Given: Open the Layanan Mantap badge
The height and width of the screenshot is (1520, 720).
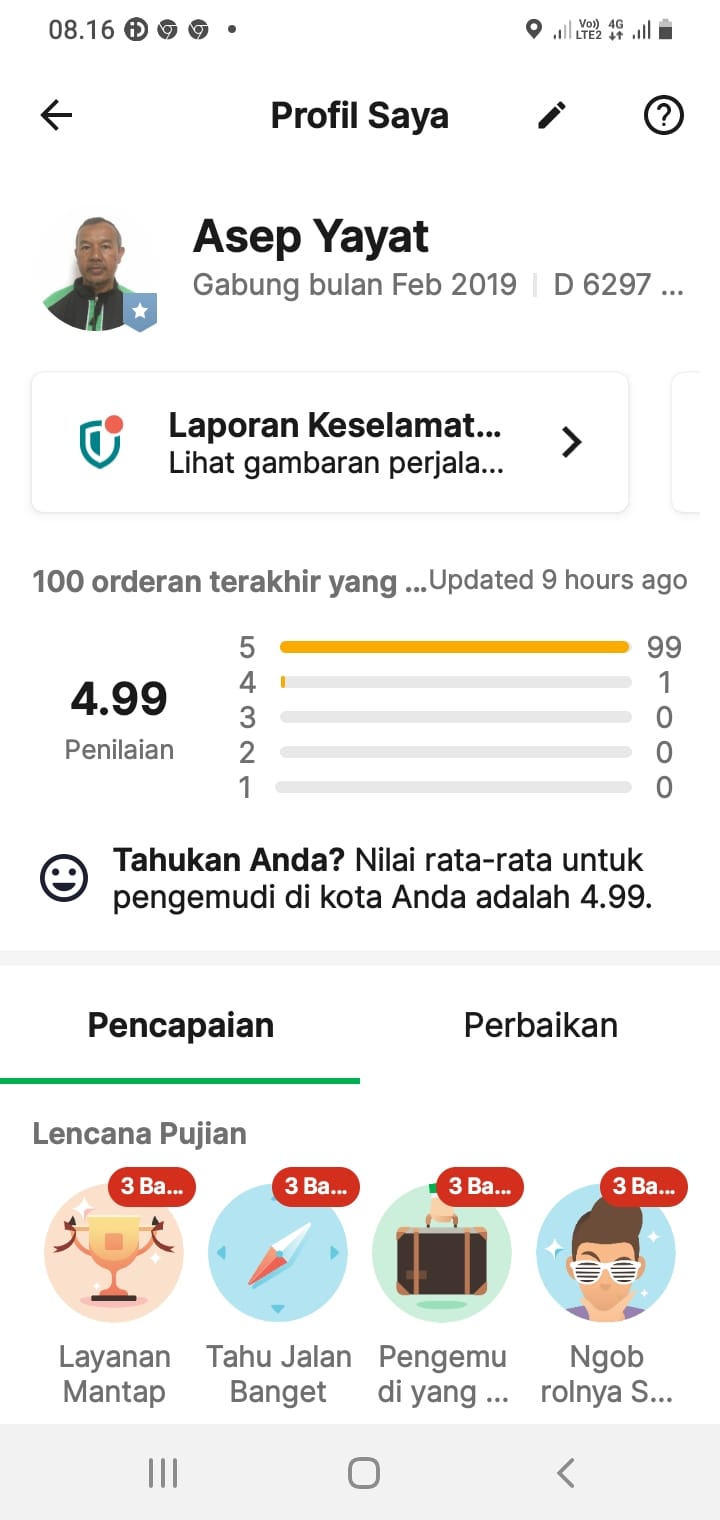Looking at the screenshot, I should click(114, 1253).
